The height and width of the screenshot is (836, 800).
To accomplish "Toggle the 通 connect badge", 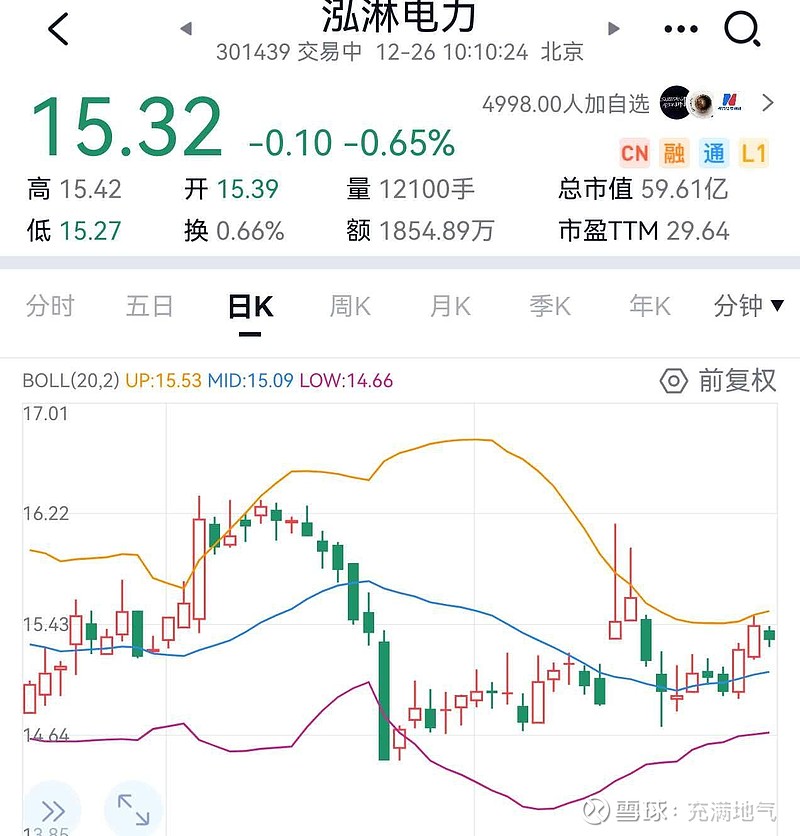I will (714, 154).
